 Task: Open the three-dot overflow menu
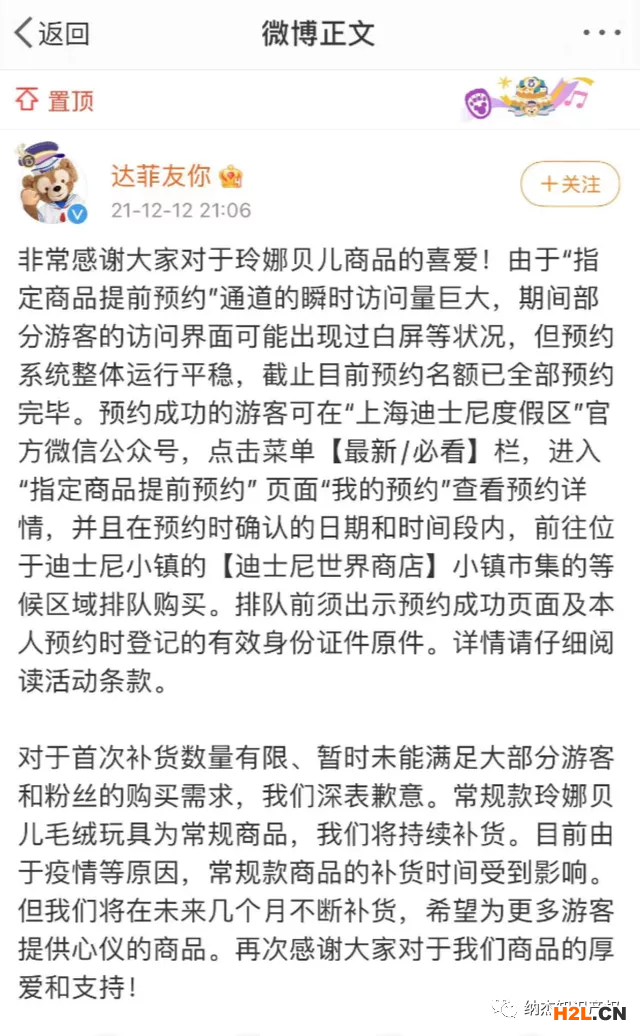pyautogui.click(x=601, y=33)
